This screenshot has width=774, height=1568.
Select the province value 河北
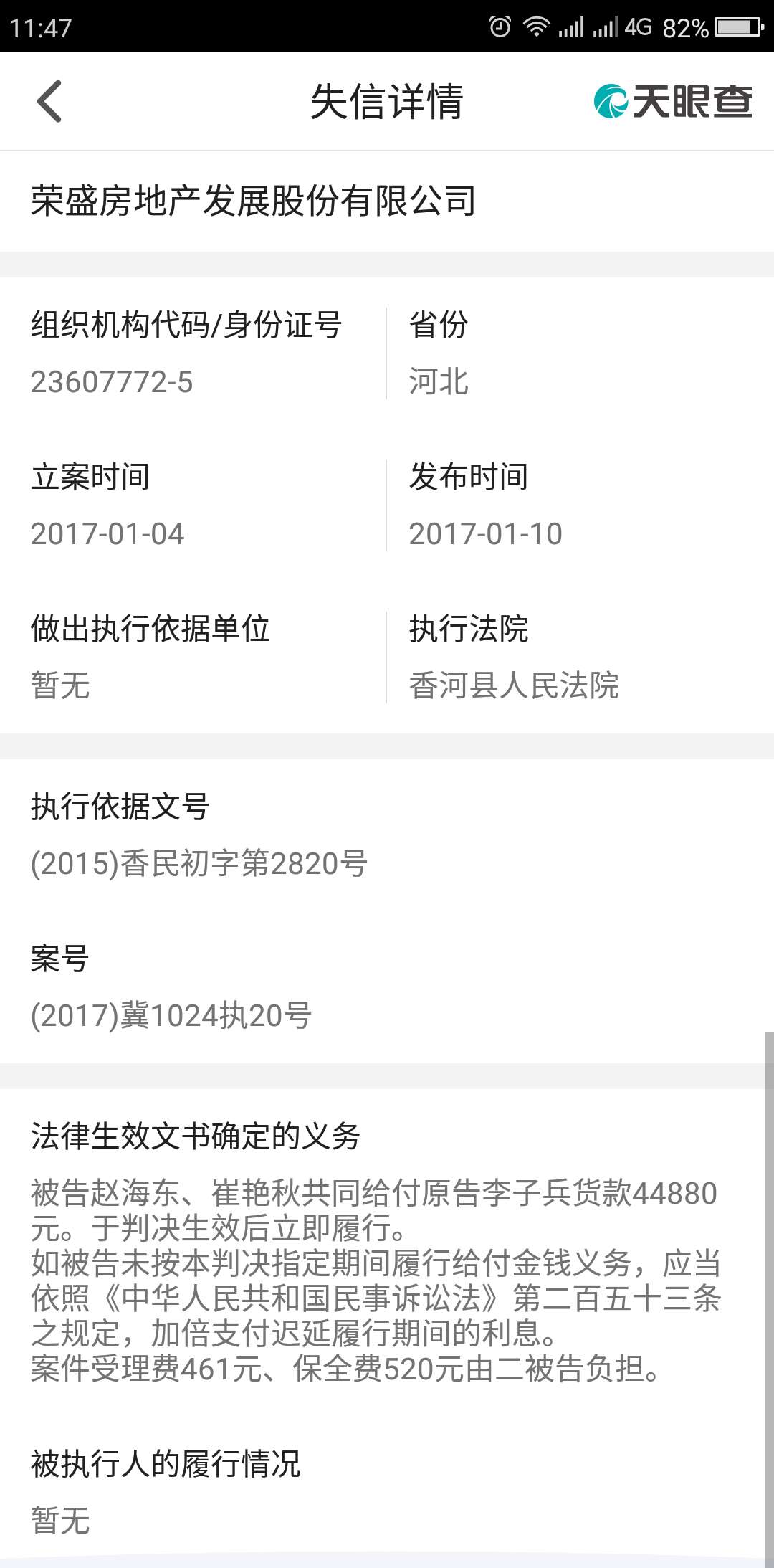[x=438, y=381]
